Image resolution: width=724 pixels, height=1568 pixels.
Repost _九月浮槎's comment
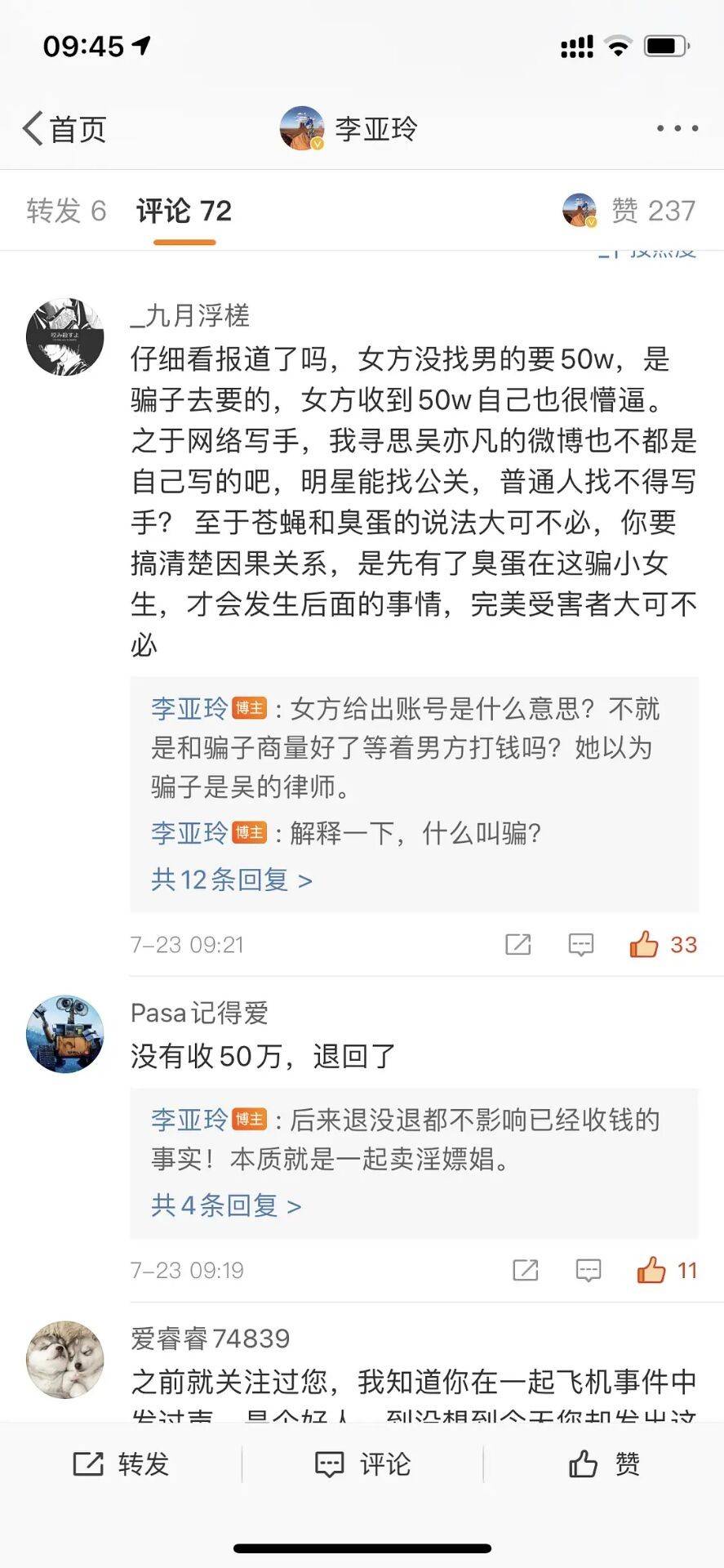[x=518, y=944]
